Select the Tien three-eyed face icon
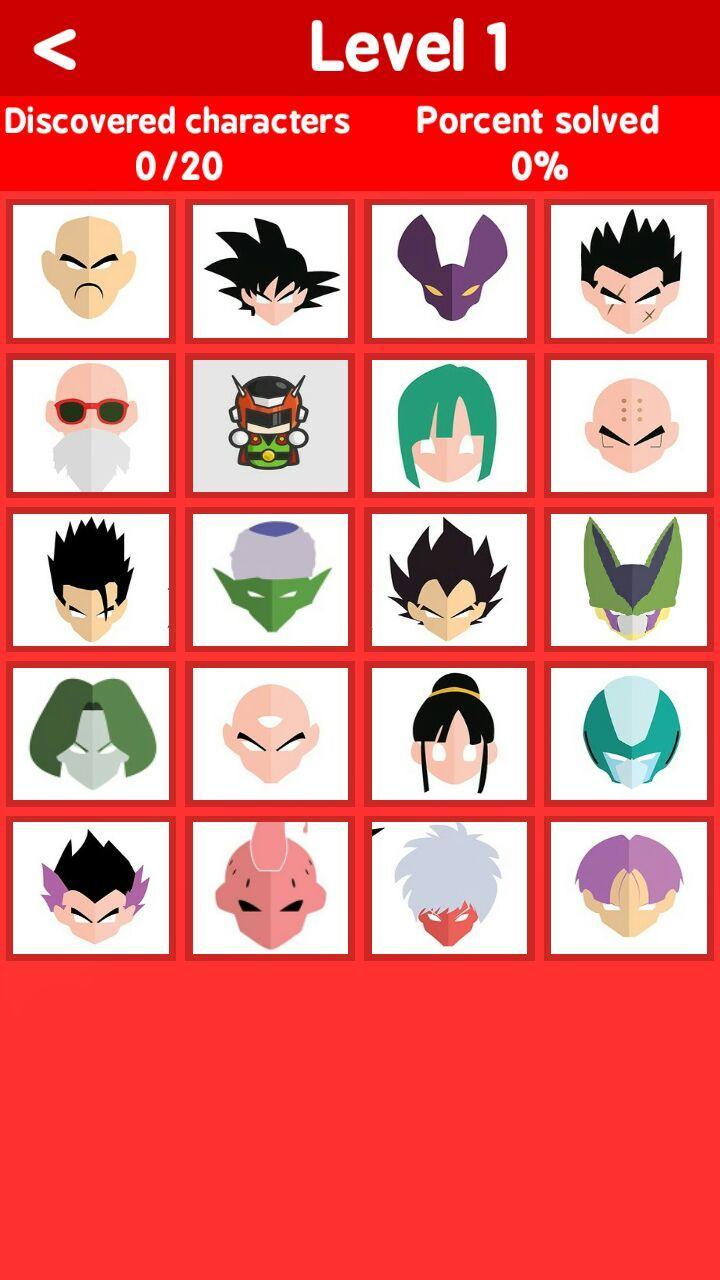This screenshot has width=720, height=1280. [270, 735]
